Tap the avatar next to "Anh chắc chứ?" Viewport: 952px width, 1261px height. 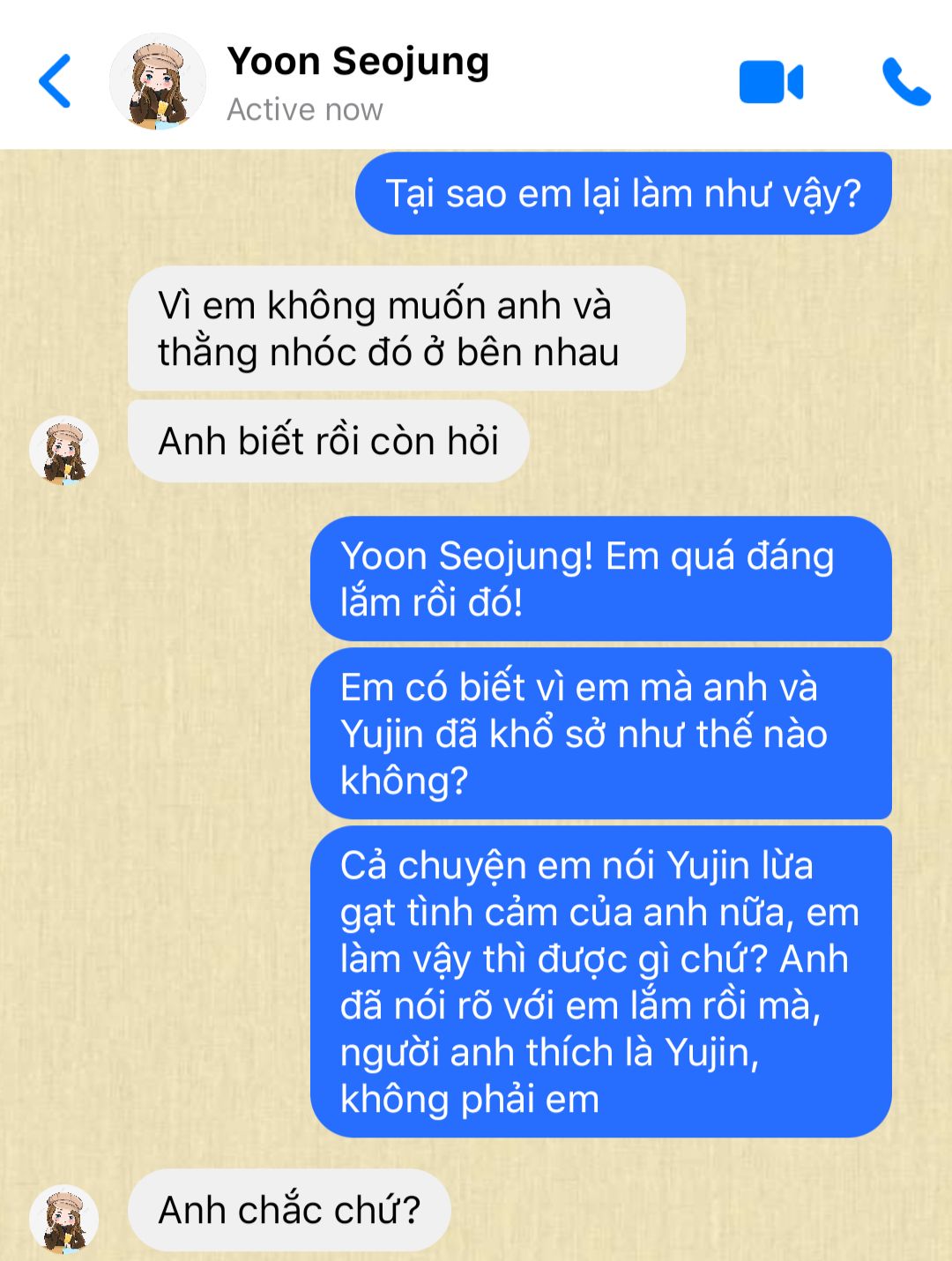tap(63, 1218)
